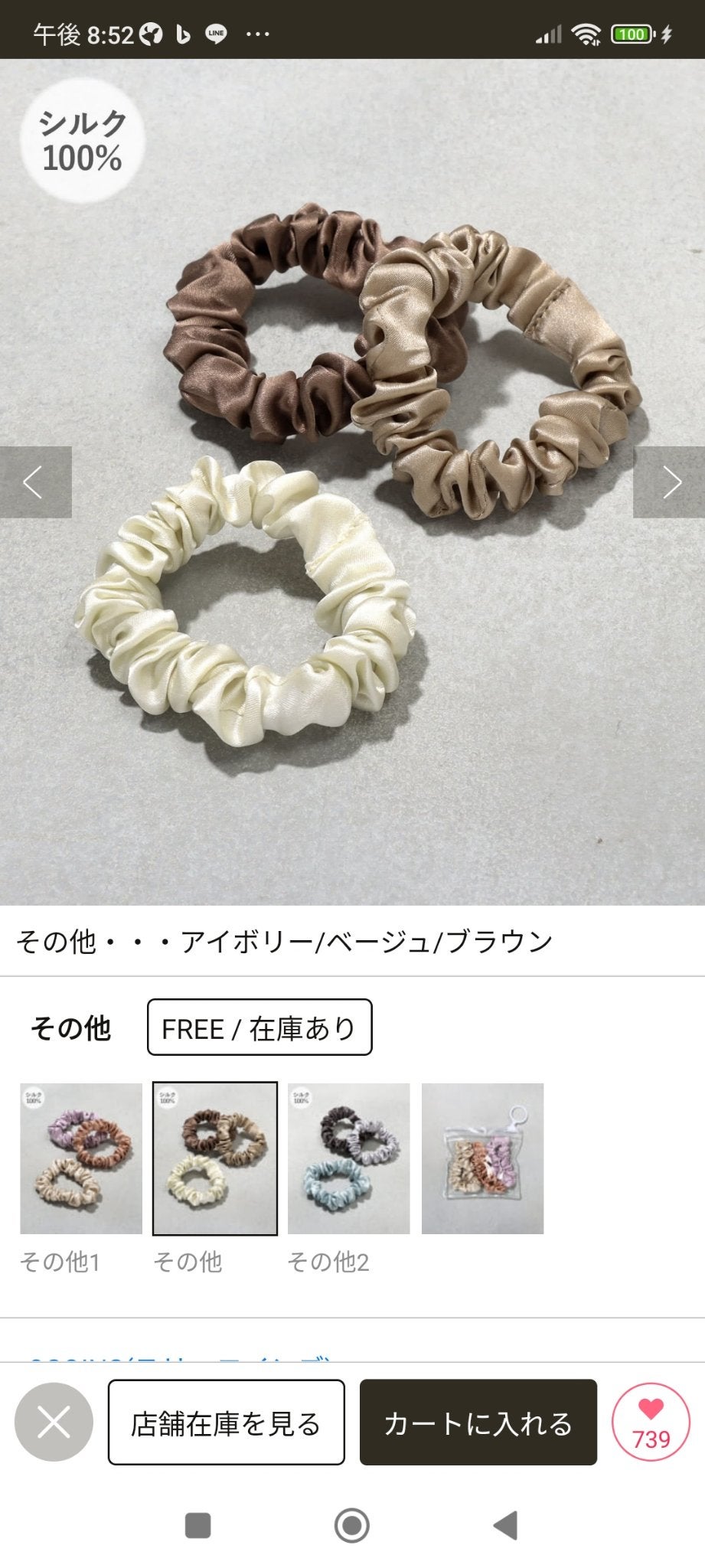Choose the その他 ivory/beige/brown thumbnail
705x1568 pixels.
(215, 1158)
